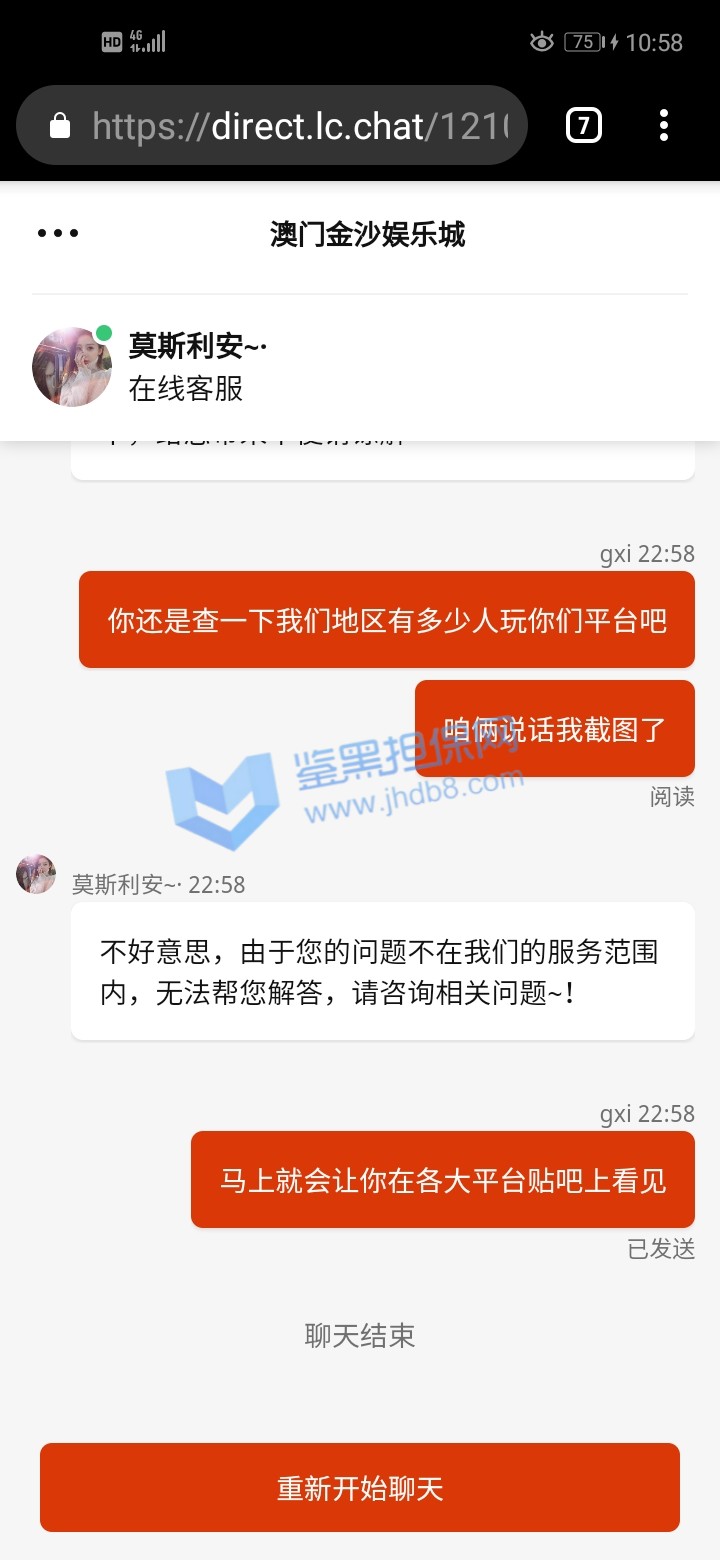The width and height of the screenshot is (720, 1560).
Task: View site security via the lock icon
Action: 61,126
